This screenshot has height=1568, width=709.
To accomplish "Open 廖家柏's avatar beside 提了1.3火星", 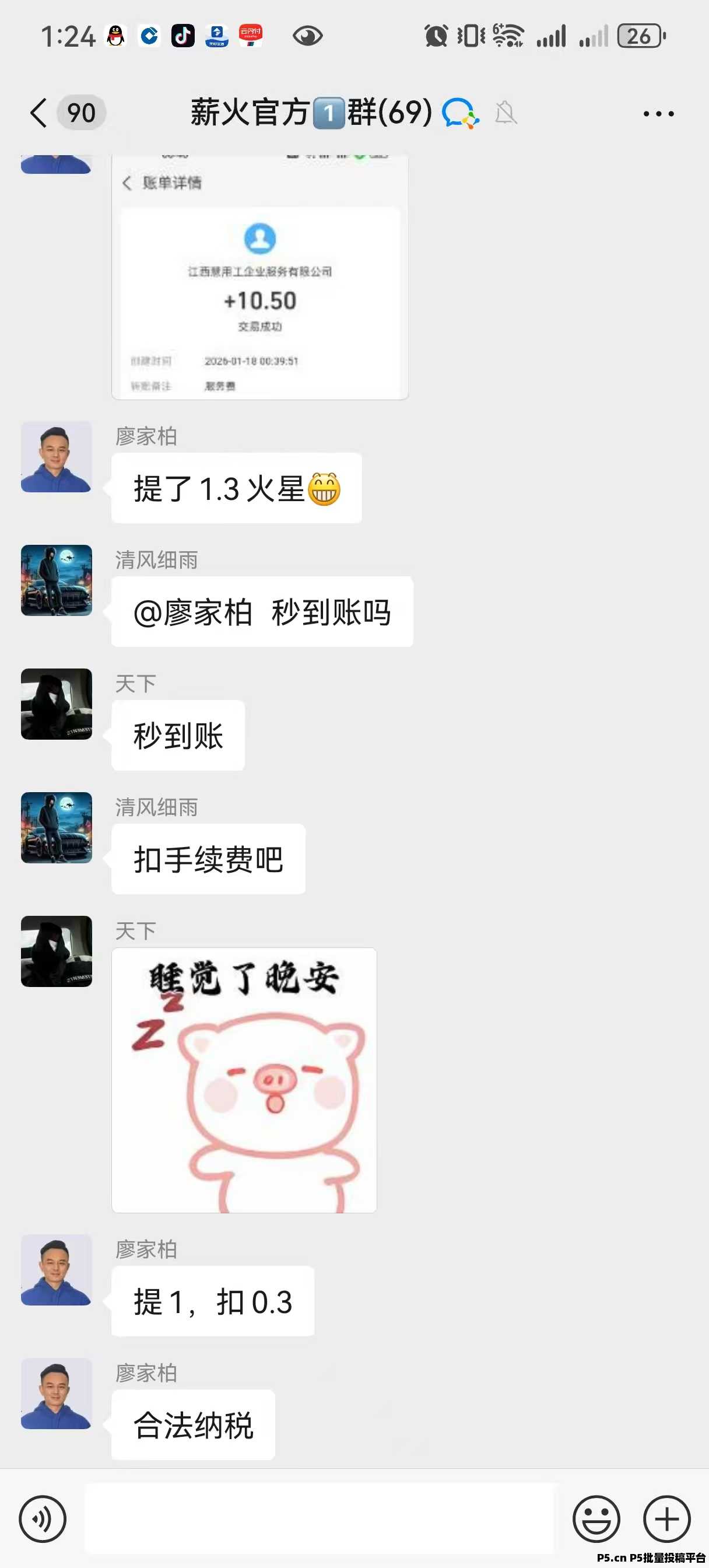I will pyautogui.click(x=57, y=457).
